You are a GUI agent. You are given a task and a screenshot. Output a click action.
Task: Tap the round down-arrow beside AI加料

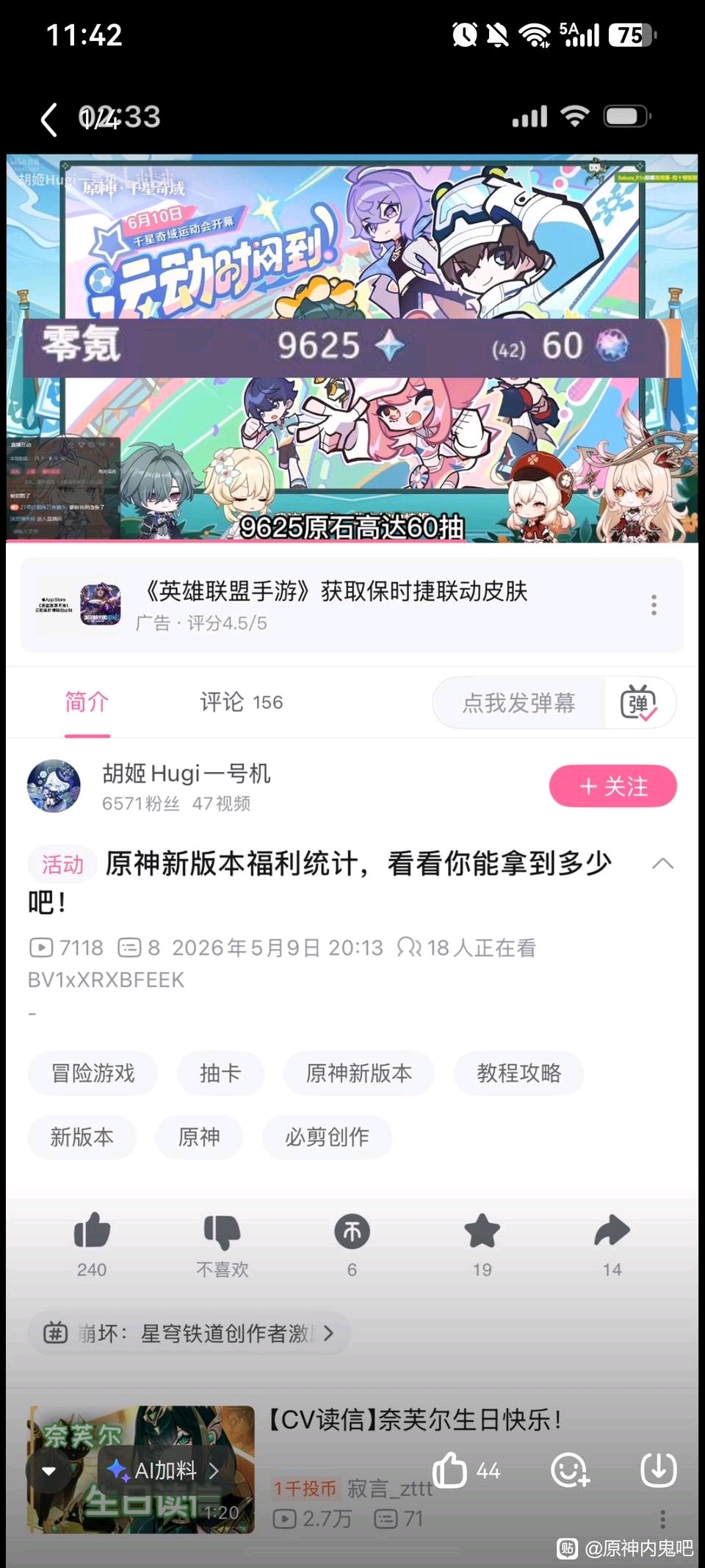point(49,1470)
